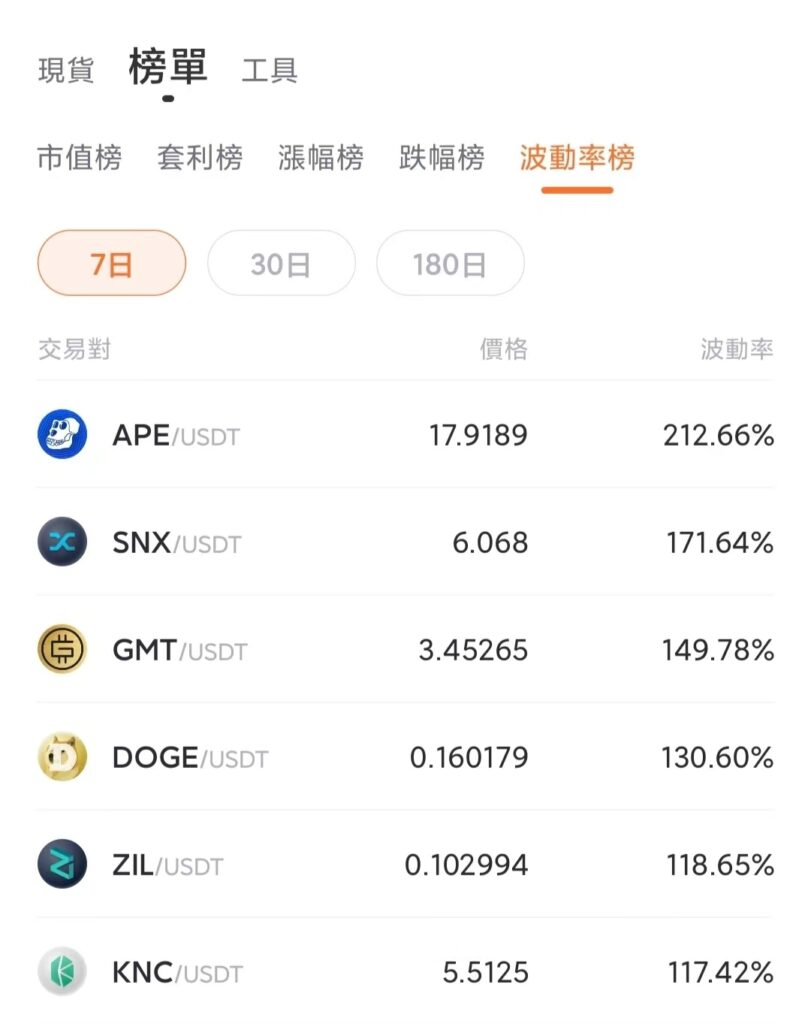The height and width of the screenshot is (1024, 811).
Task: Select the 7日 time filter
Action: (110, 263)
